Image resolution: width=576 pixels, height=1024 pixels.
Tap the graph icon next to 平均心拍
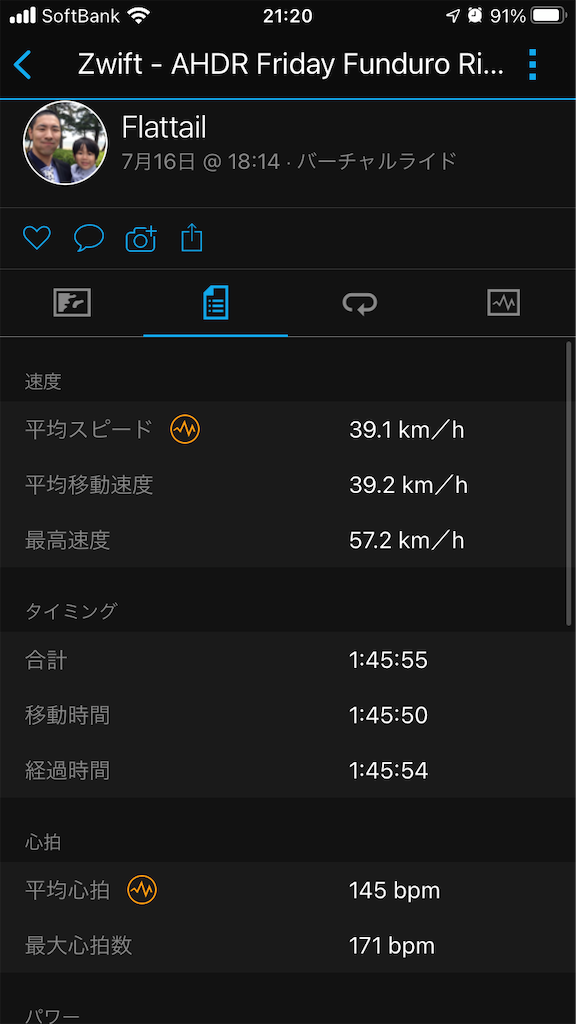142,889
